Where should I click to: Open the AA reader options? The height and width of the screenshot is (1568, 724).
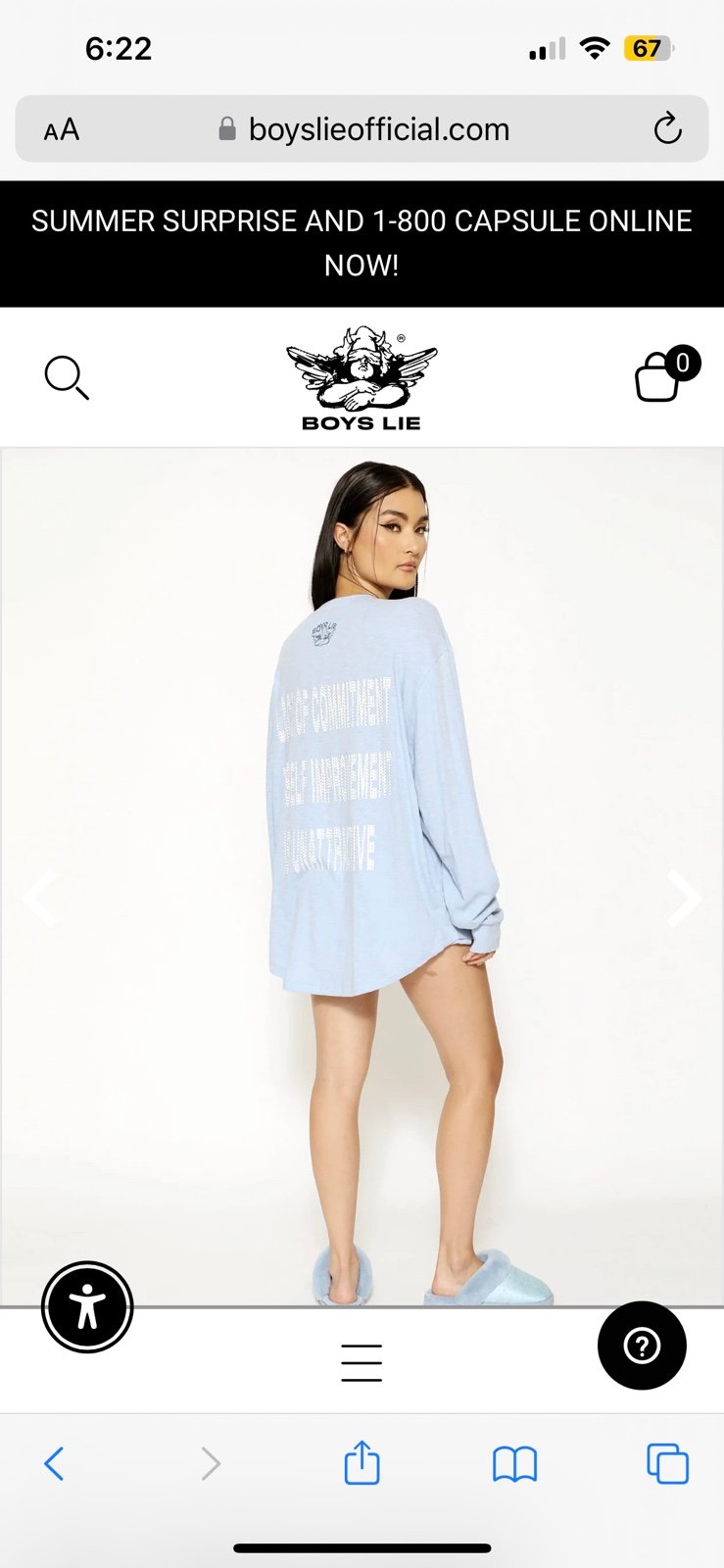coord(61,129)
